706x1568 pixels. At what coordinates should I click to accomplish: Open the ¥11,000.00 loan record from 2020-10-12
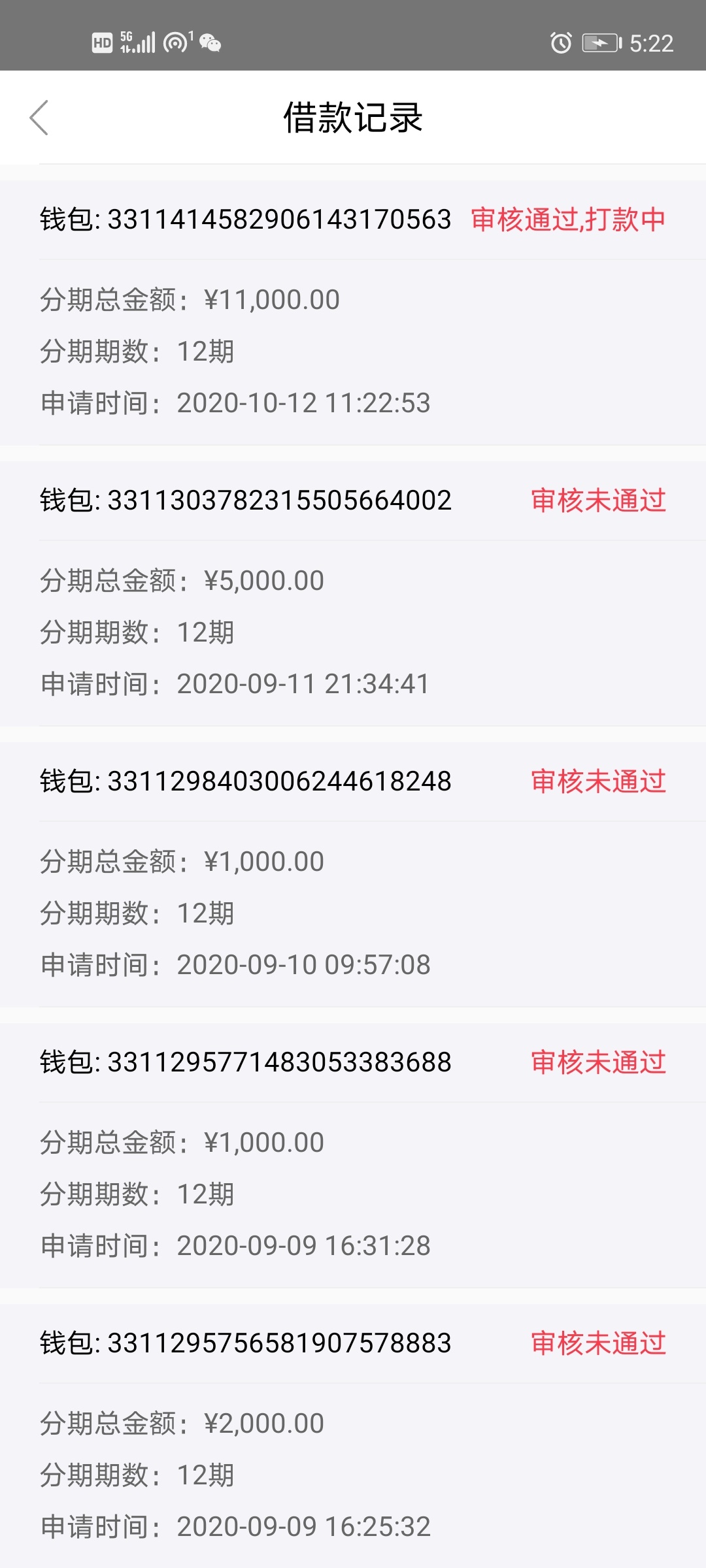pyautogui.click(x=353, y=312)
